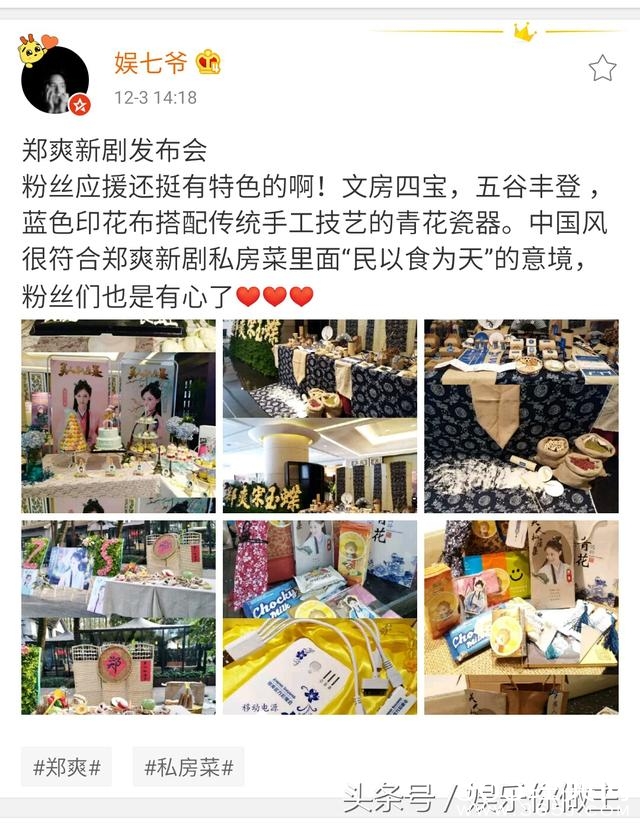This screenshot has height=825, width=640.
Task: View the photo of gift bags and snacks
Action: (x=521, y=617)
